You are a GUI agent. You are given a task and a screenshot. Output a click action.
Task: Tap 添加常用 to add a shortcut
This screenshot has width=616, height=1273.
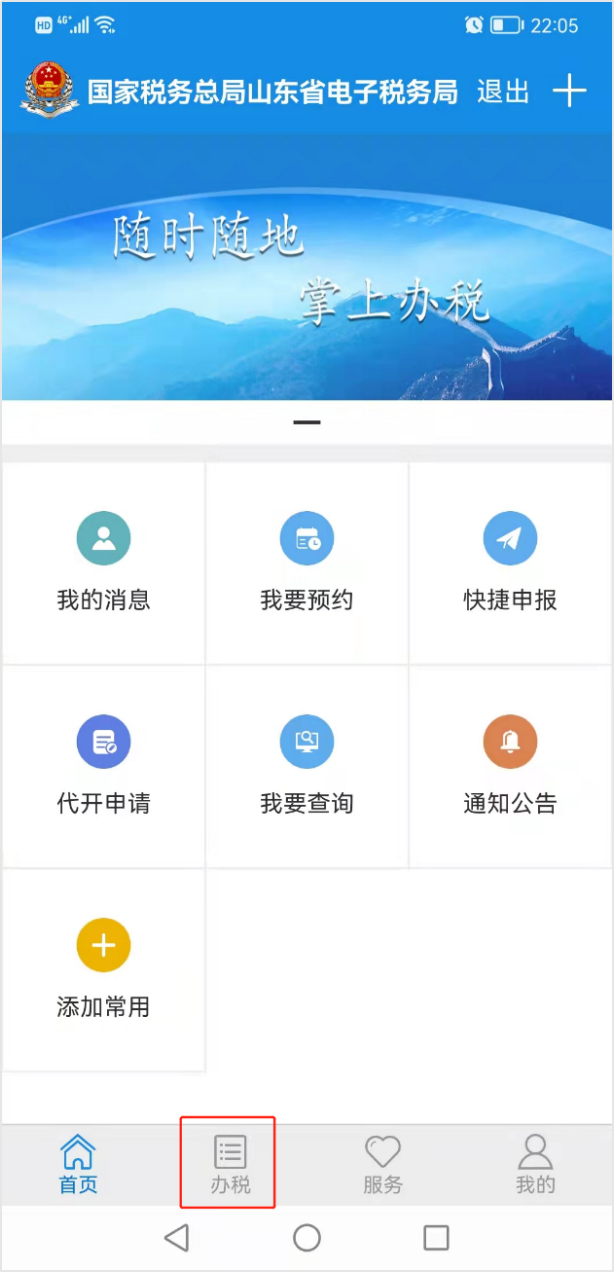coord(104,968)
